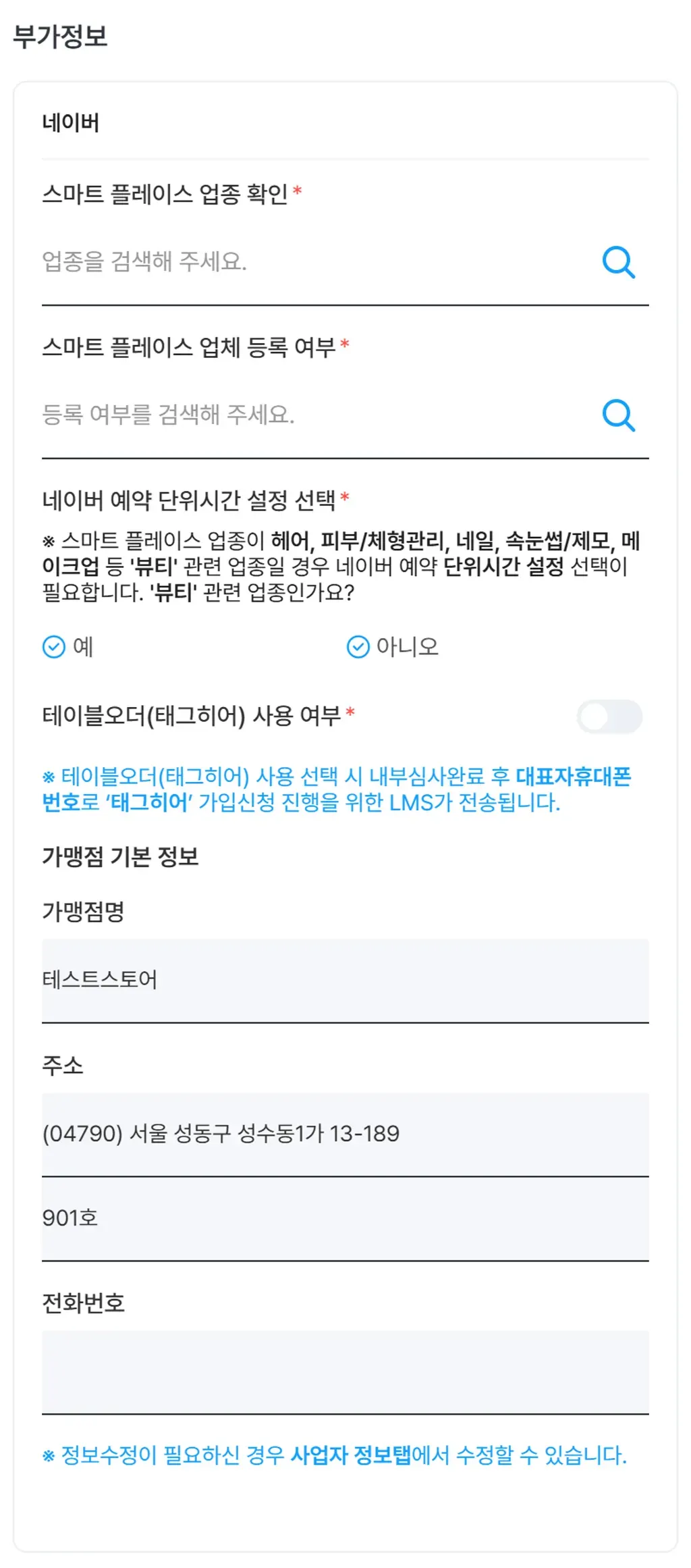Screen dimensions: 691x1568
Task: Tap the 가맹점명 field showing 테스트스토어
Action: [345, 980]
